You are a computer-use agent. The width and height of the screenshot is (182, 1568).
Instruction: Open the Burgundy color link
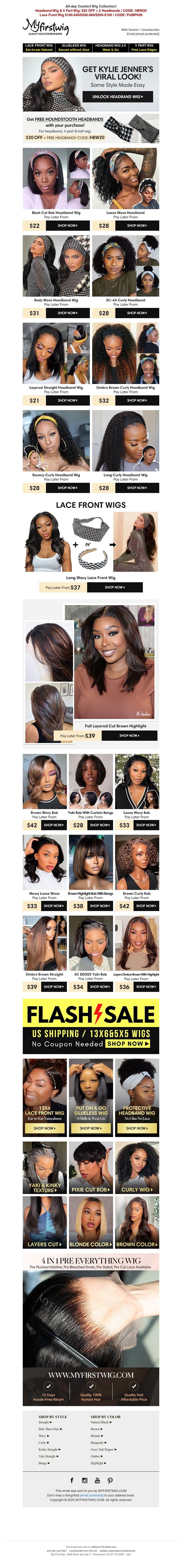98,1443
